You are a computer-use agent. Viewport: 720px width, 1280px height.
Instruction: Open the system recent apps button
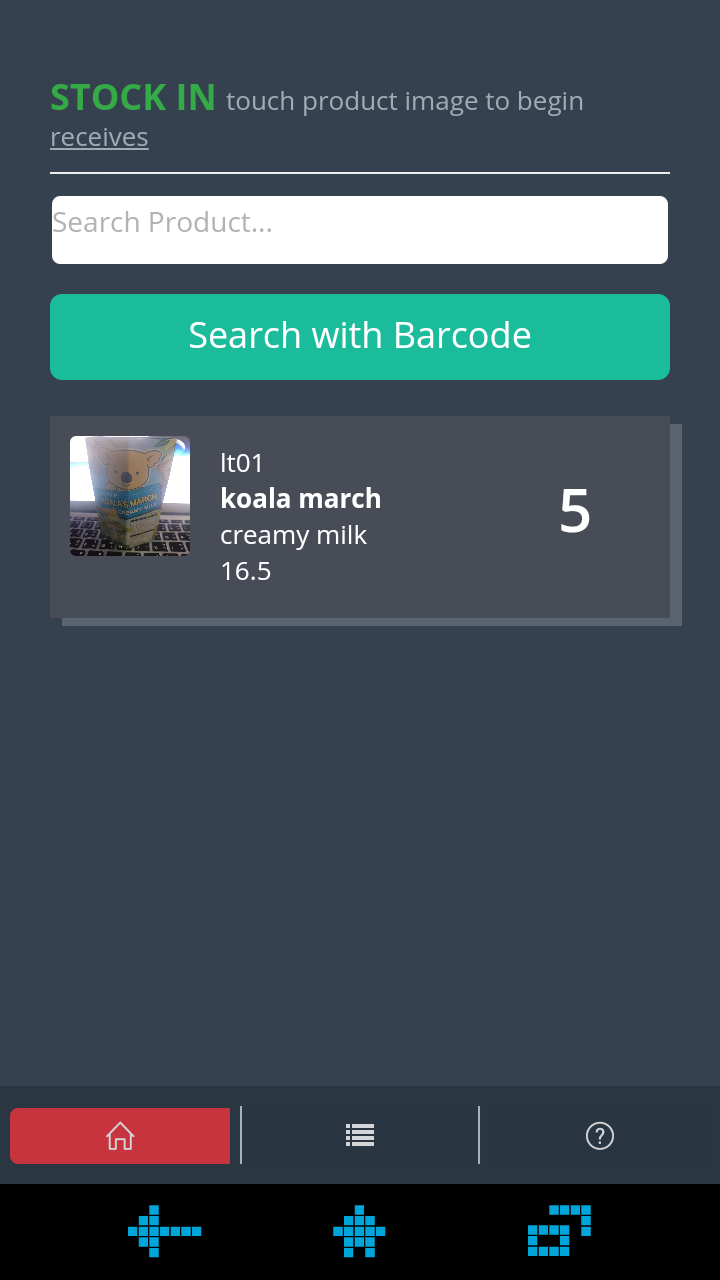coord(560,1231)
